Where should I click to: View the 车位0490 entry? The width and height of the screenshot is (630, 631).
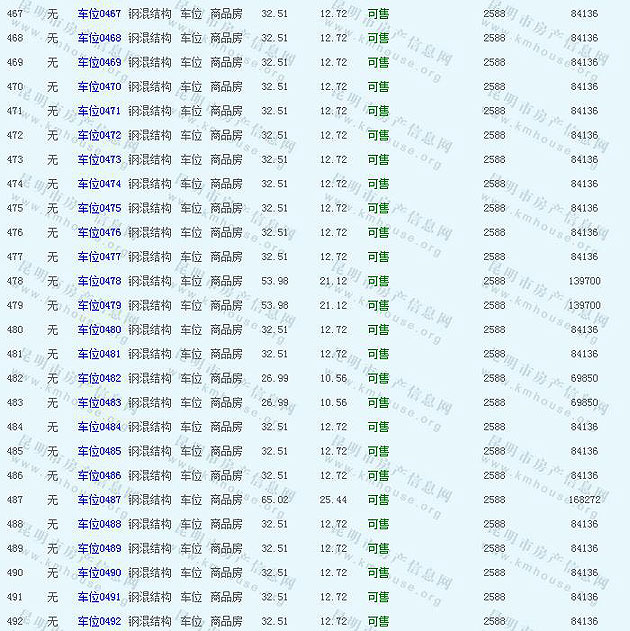[x=99, y=572]
